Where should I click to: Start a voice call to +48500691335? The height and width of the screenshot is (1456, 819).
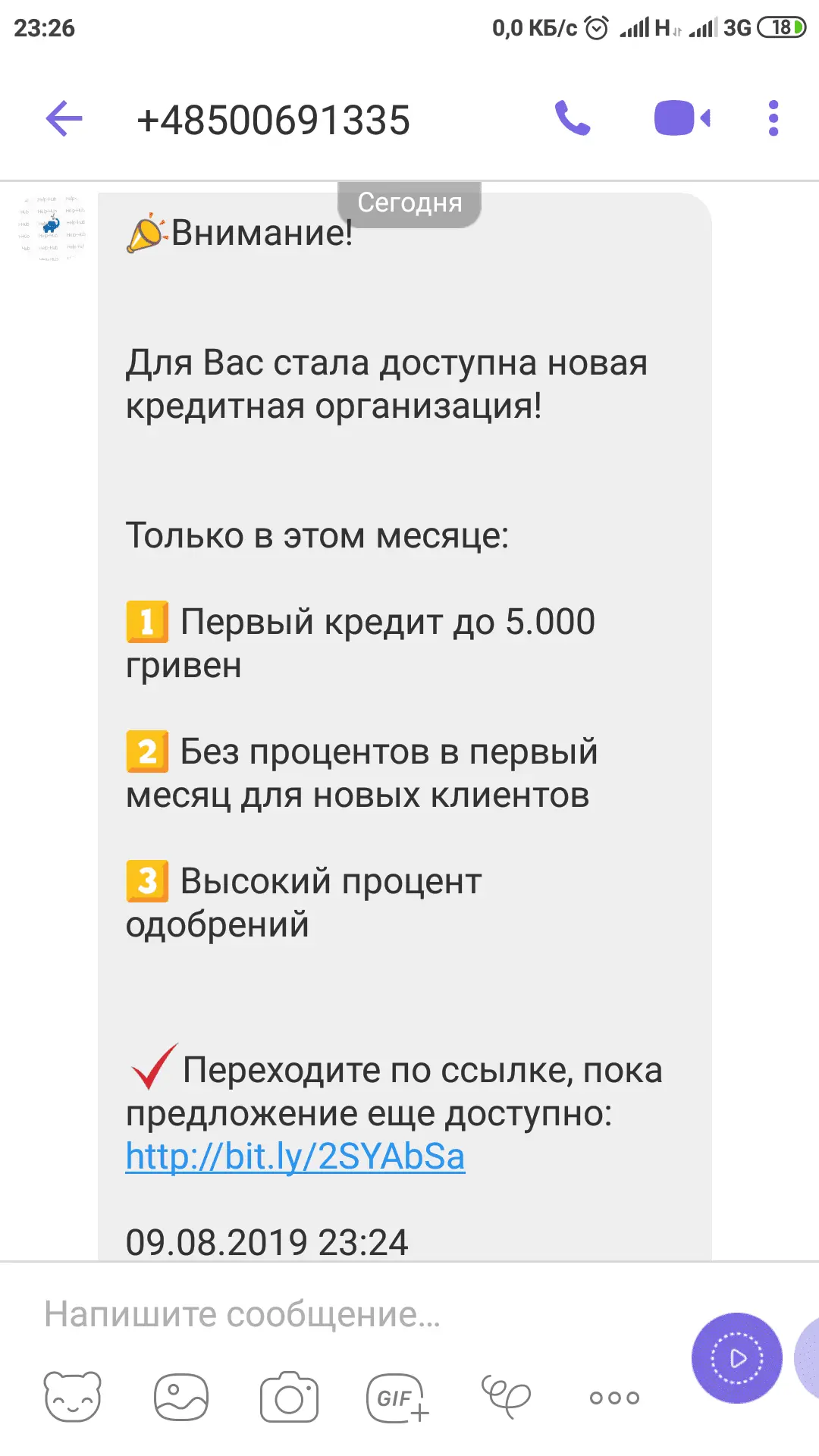coord(573,119)
